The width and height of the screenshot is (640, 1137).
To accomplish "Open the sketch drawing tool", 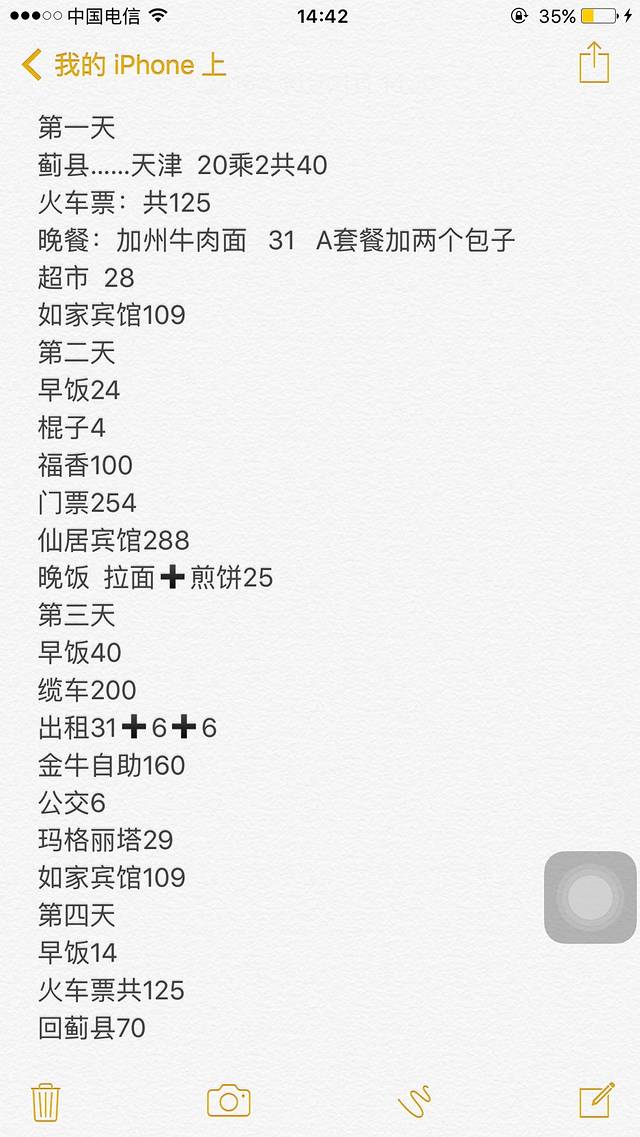I will 414,1101.
